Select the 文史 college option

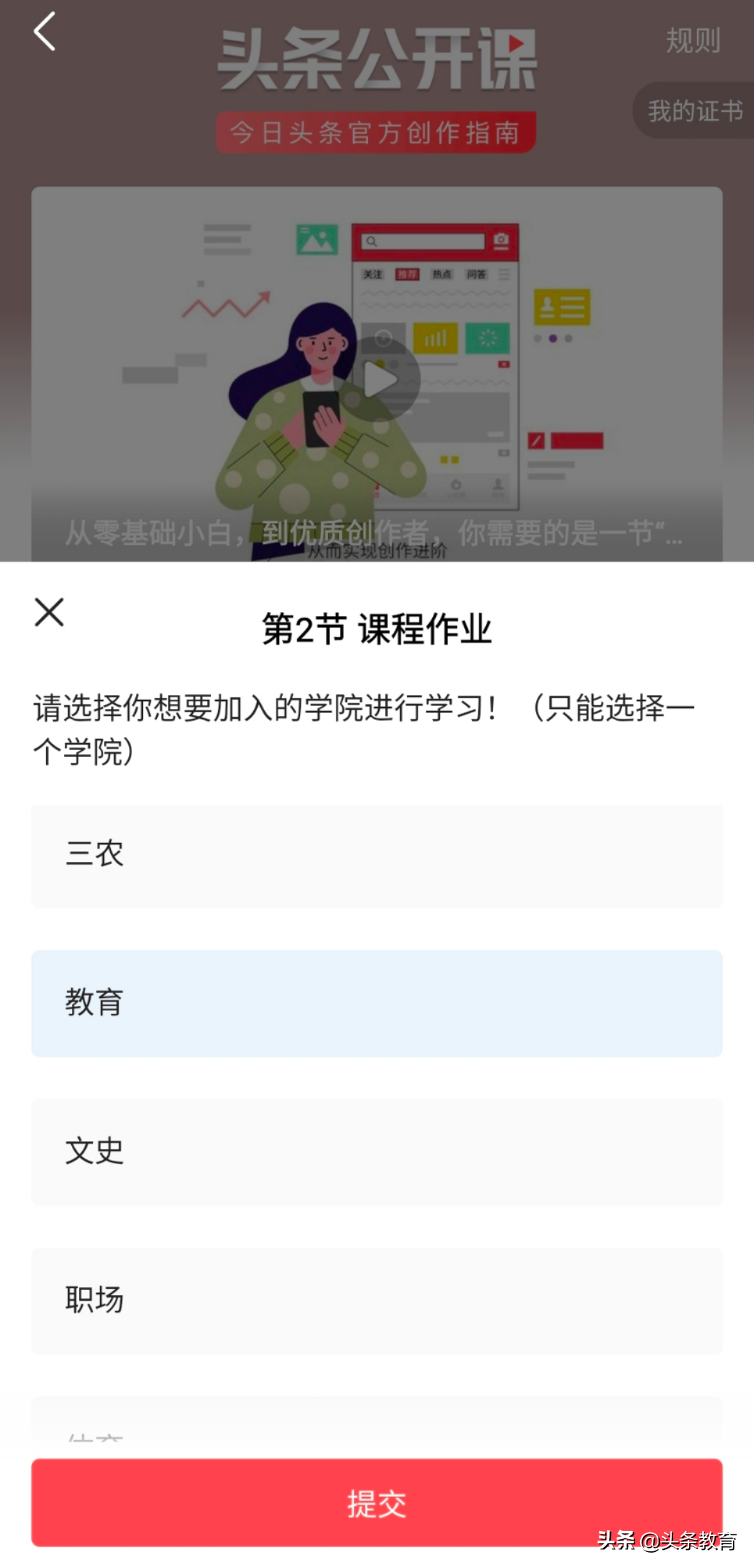coord(377,1152)
